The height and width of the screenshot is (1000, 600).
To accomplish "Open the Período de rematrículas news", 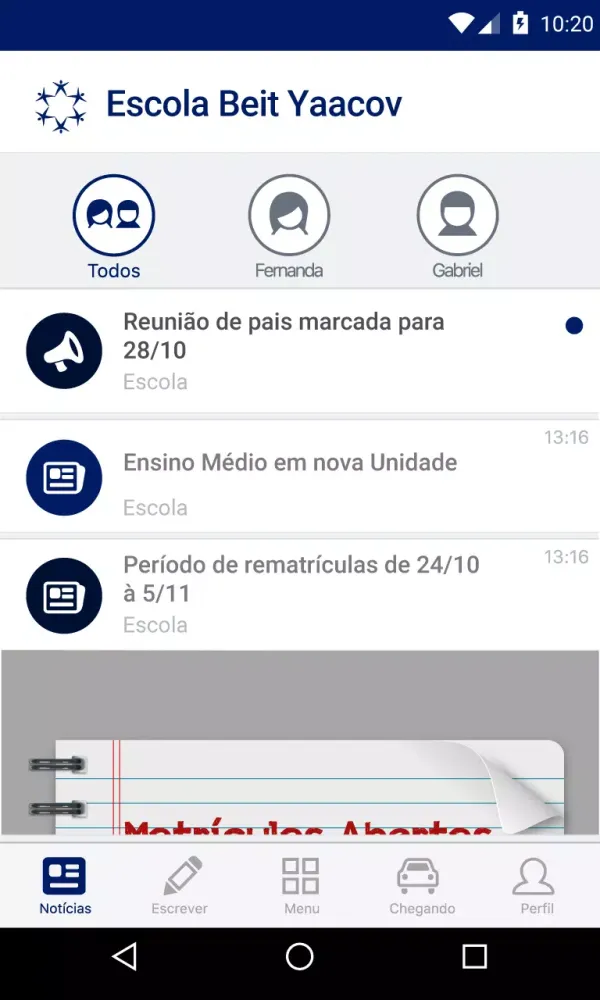I will [x=301, y=594].
